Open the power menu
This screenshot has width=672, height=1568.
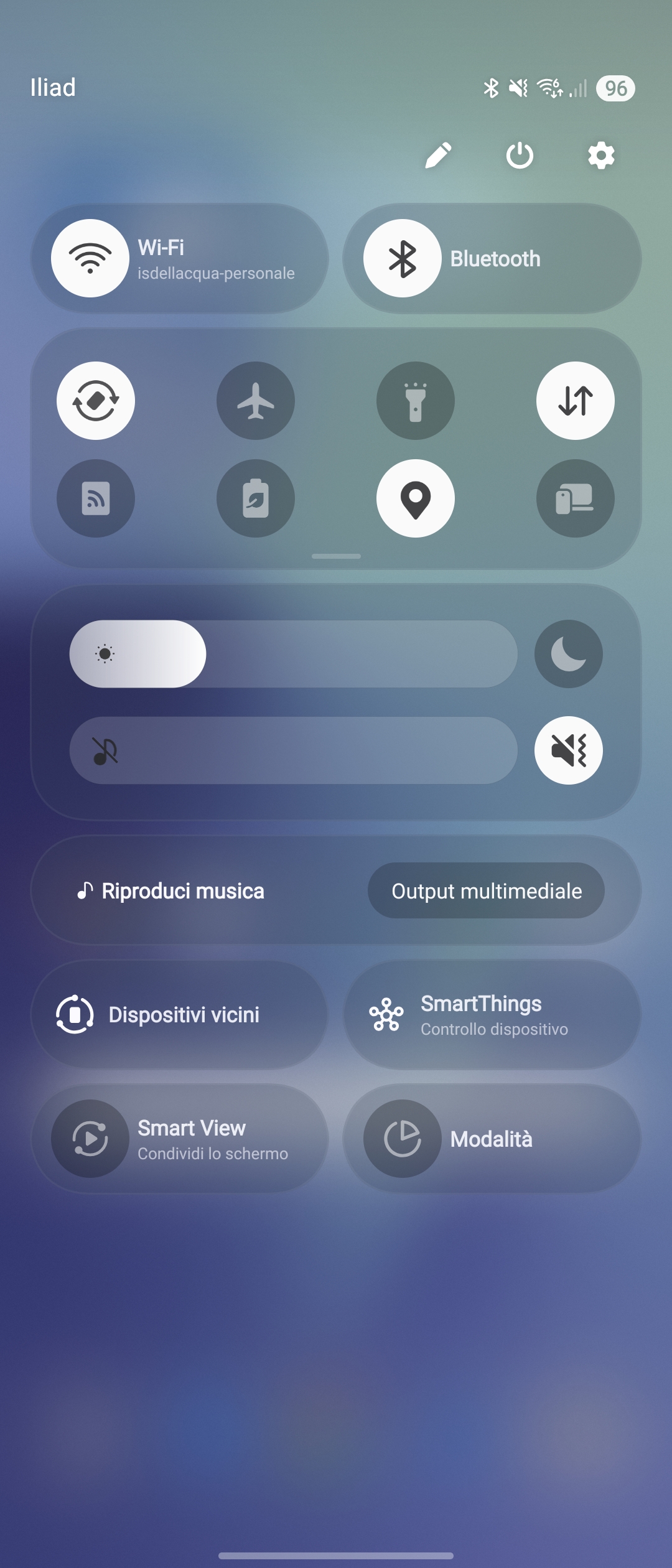click(520, 156)
